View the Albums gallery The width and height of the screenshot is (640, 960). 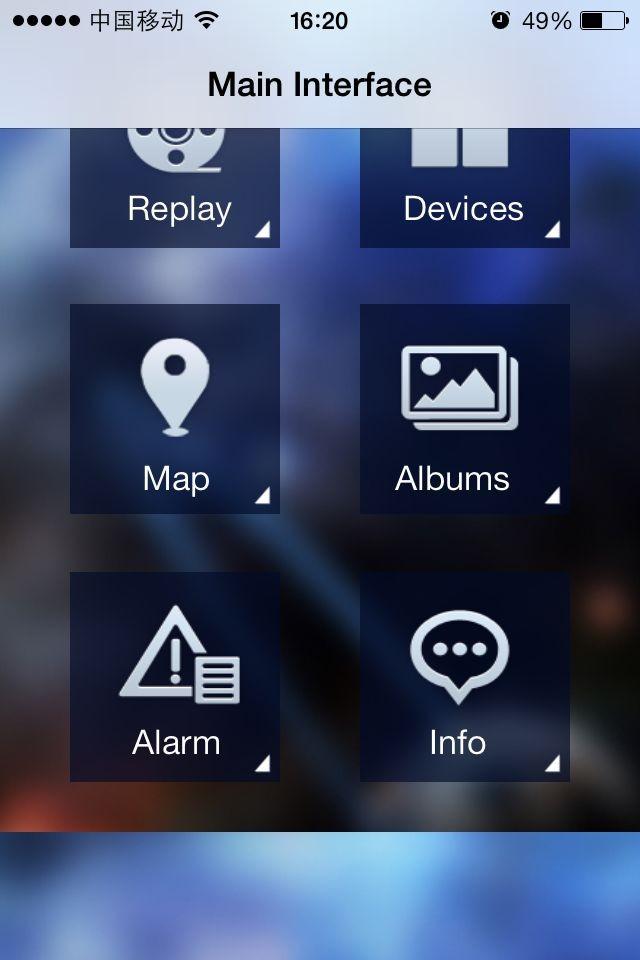coord(464,410)
